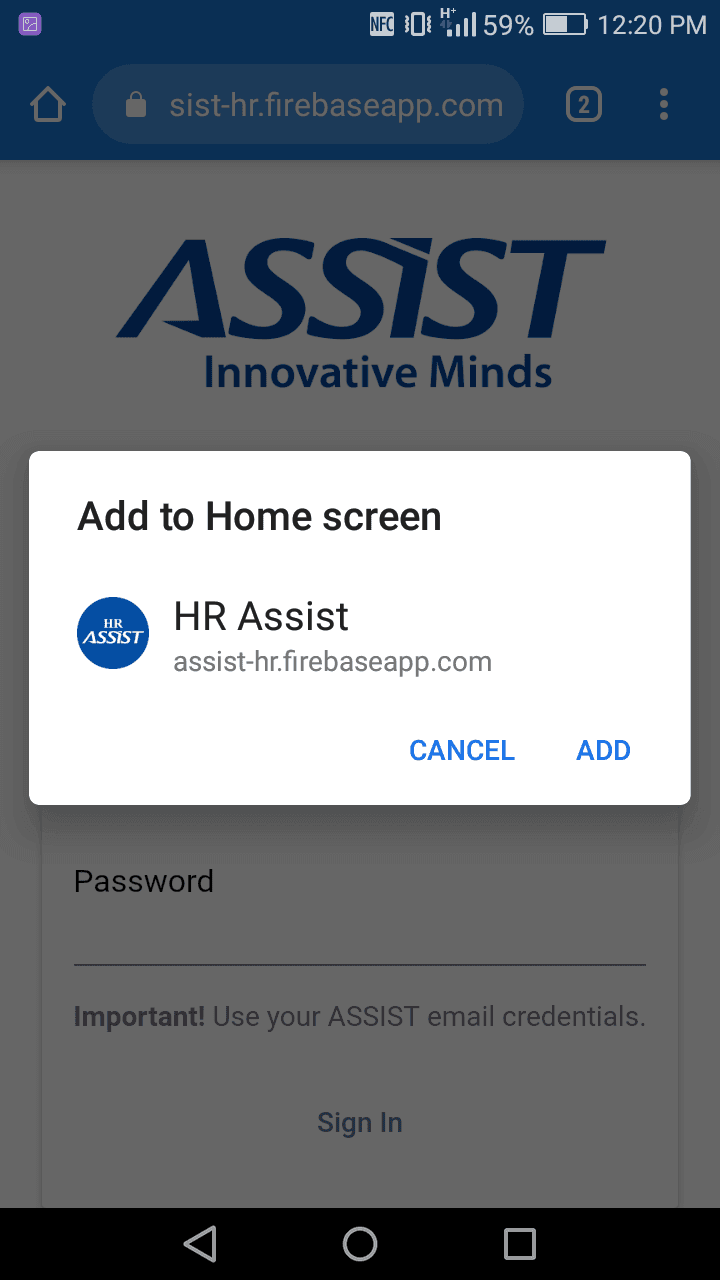This screenshot has height=1280, width=720.
Task: Open the browser overflow menu
Action: (664, 105)
